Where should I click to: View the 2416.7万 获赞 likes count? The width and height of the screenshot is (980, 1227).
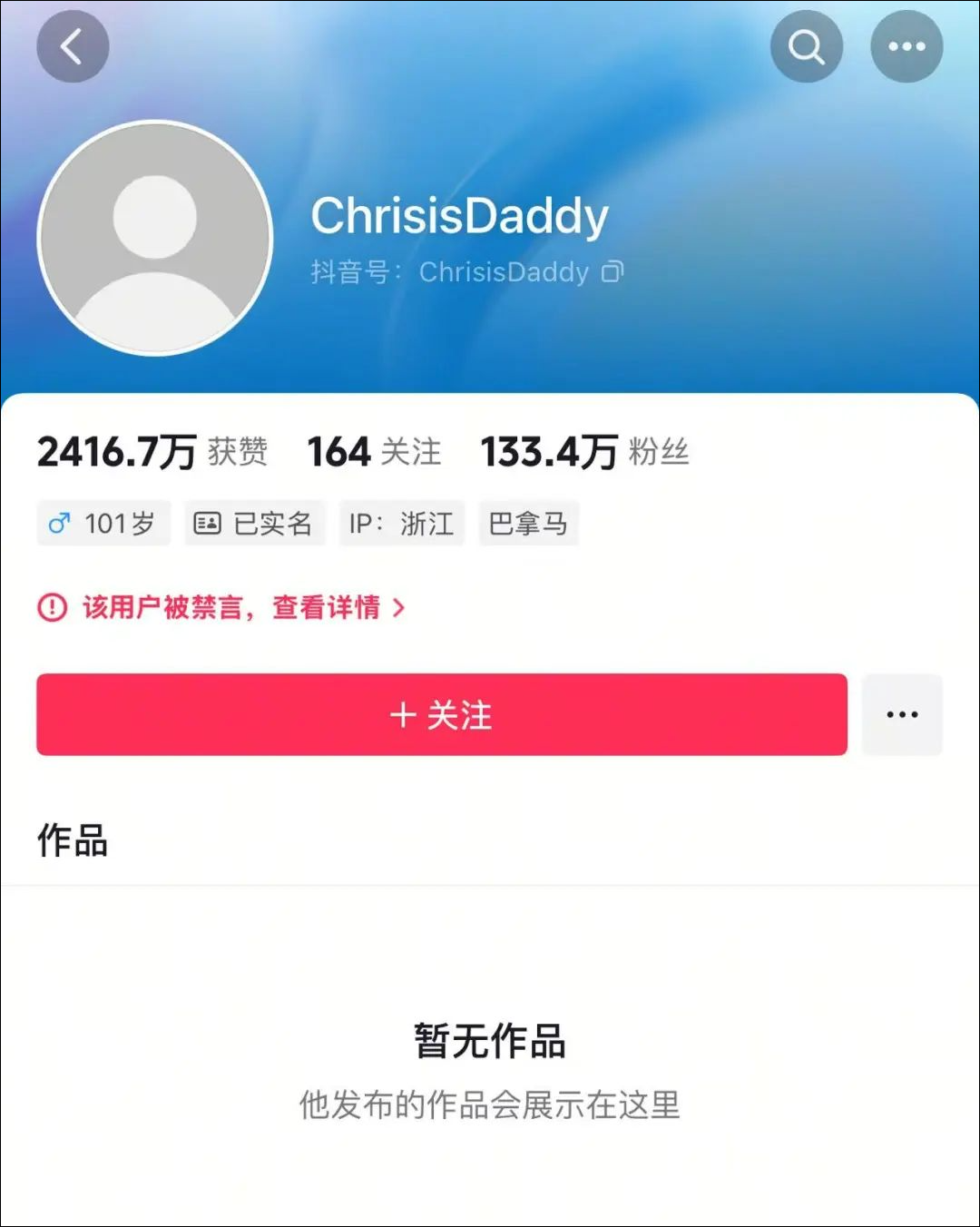(x=152, y=451)
